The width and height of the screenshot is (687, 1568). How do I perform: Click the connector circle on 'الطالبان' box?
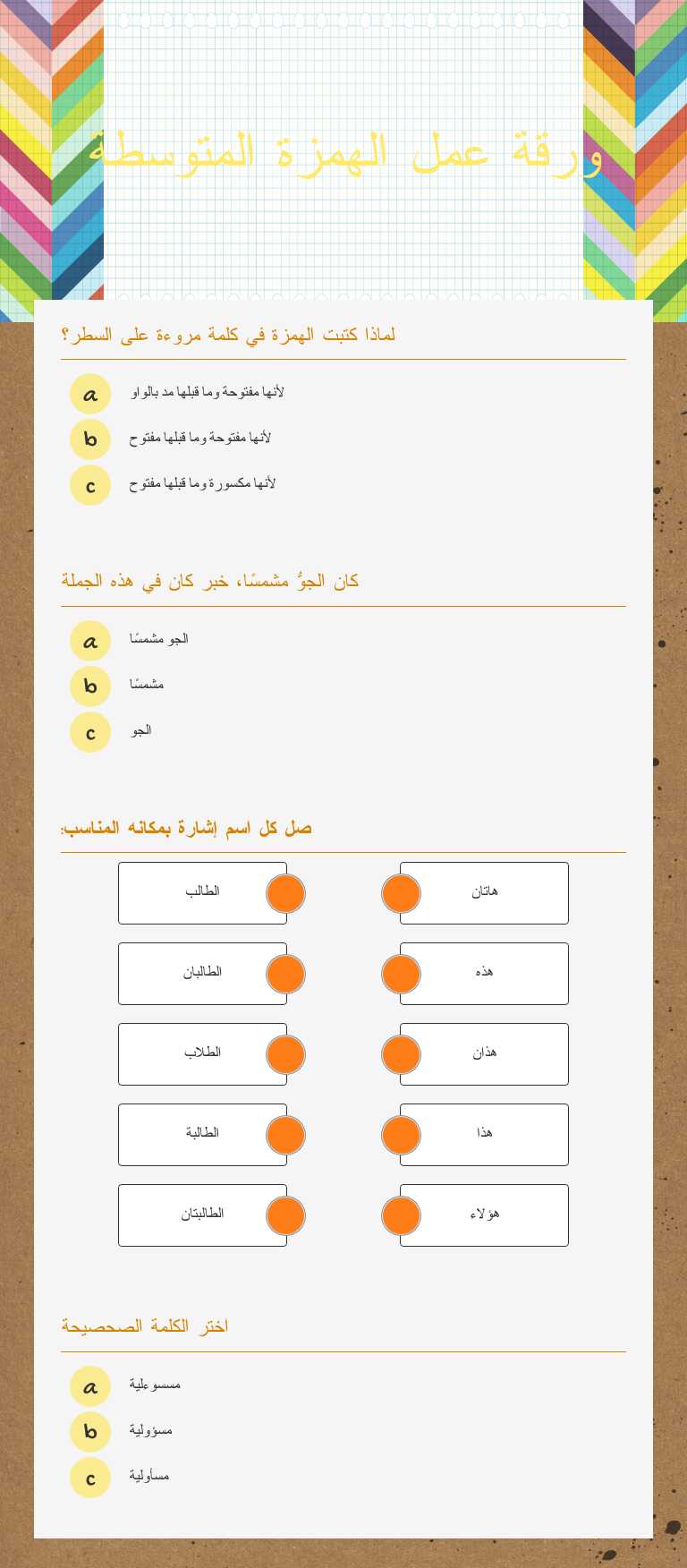pos(285,973)
